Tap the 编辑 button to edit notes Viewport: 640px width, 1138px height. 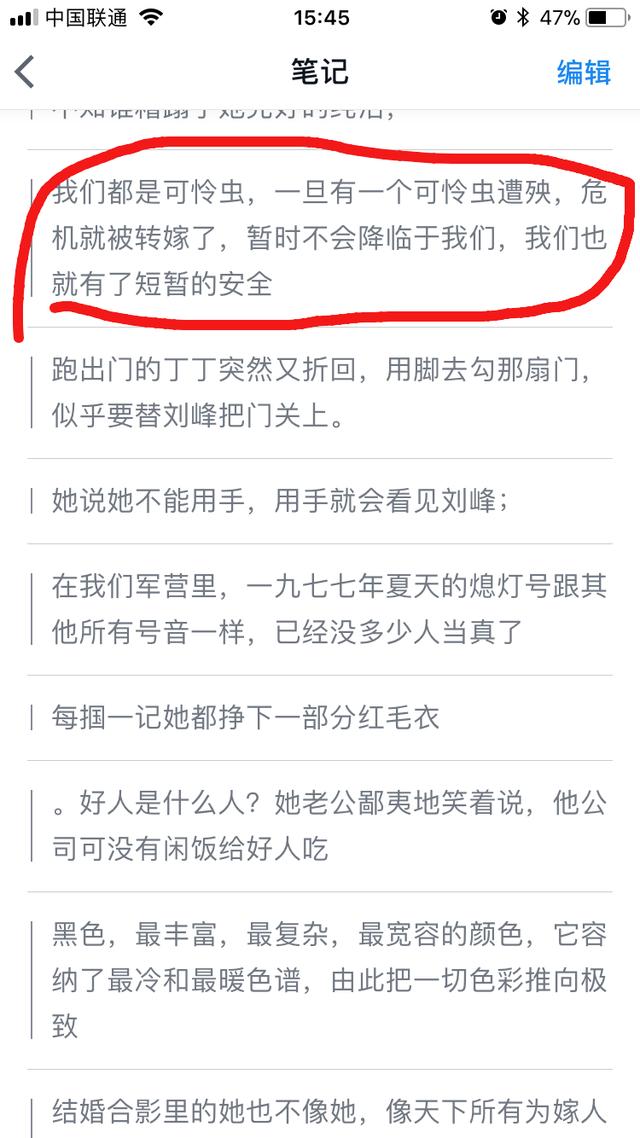584,72
